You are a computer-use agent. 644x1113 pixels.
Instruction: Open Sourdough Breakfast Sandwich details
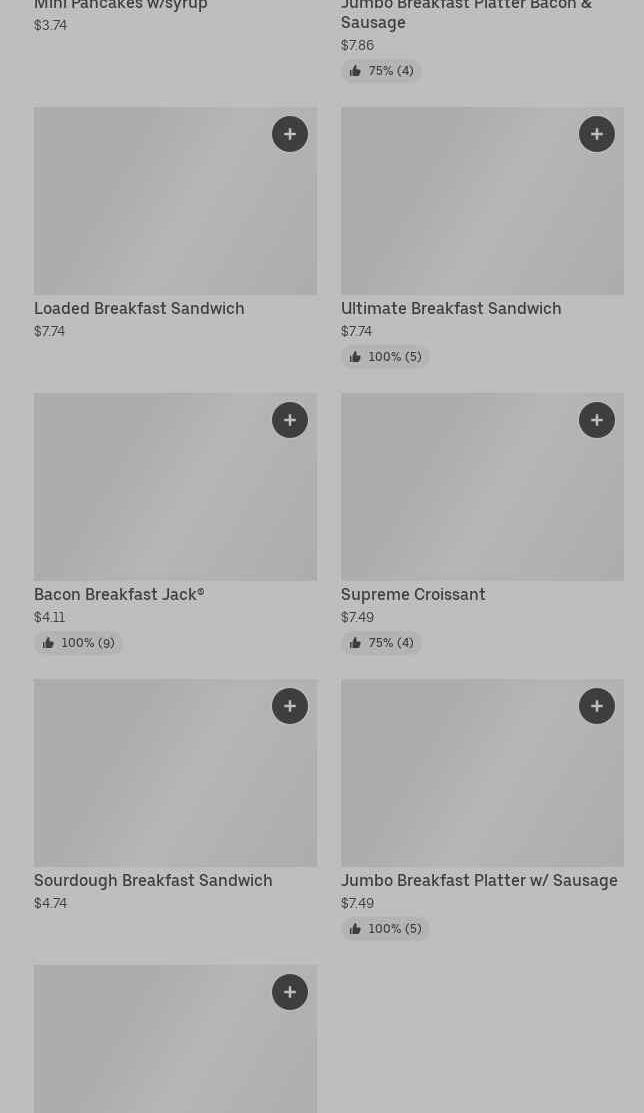click(175, 796)
